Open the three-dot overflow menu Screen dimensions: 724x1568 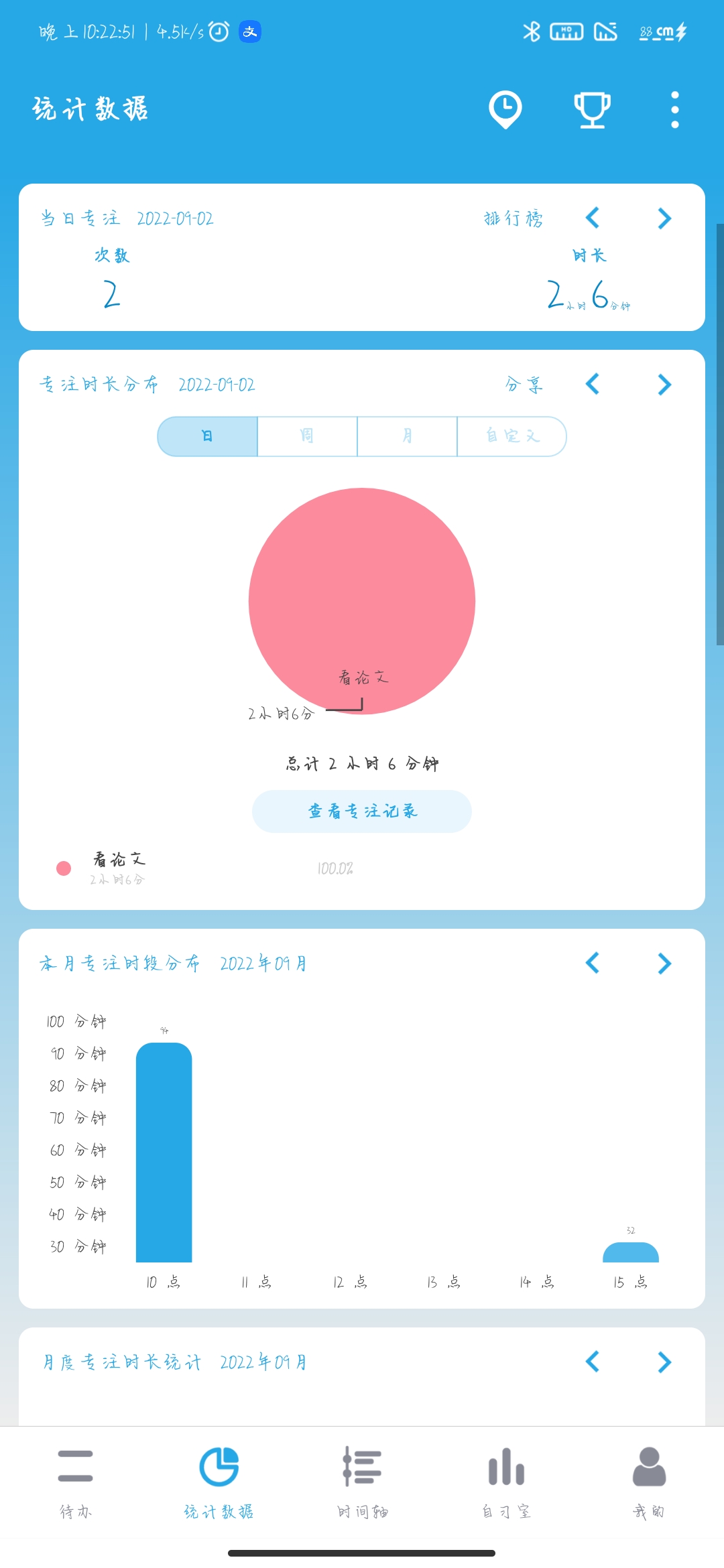[x=674, y=109]
